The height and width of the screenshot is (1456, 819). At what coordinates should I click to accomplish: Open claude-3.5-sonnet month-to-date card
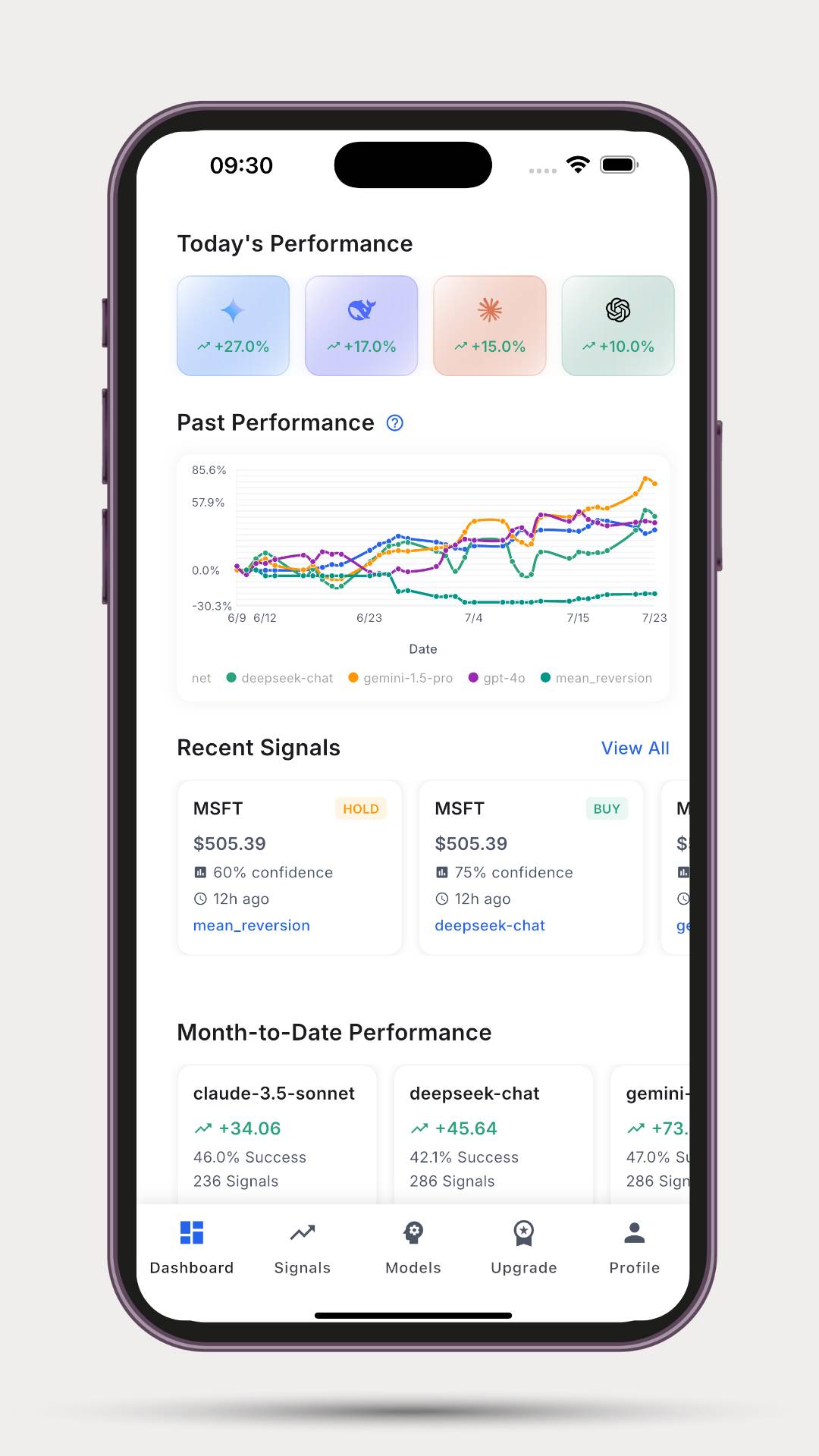coord(277,1134)
